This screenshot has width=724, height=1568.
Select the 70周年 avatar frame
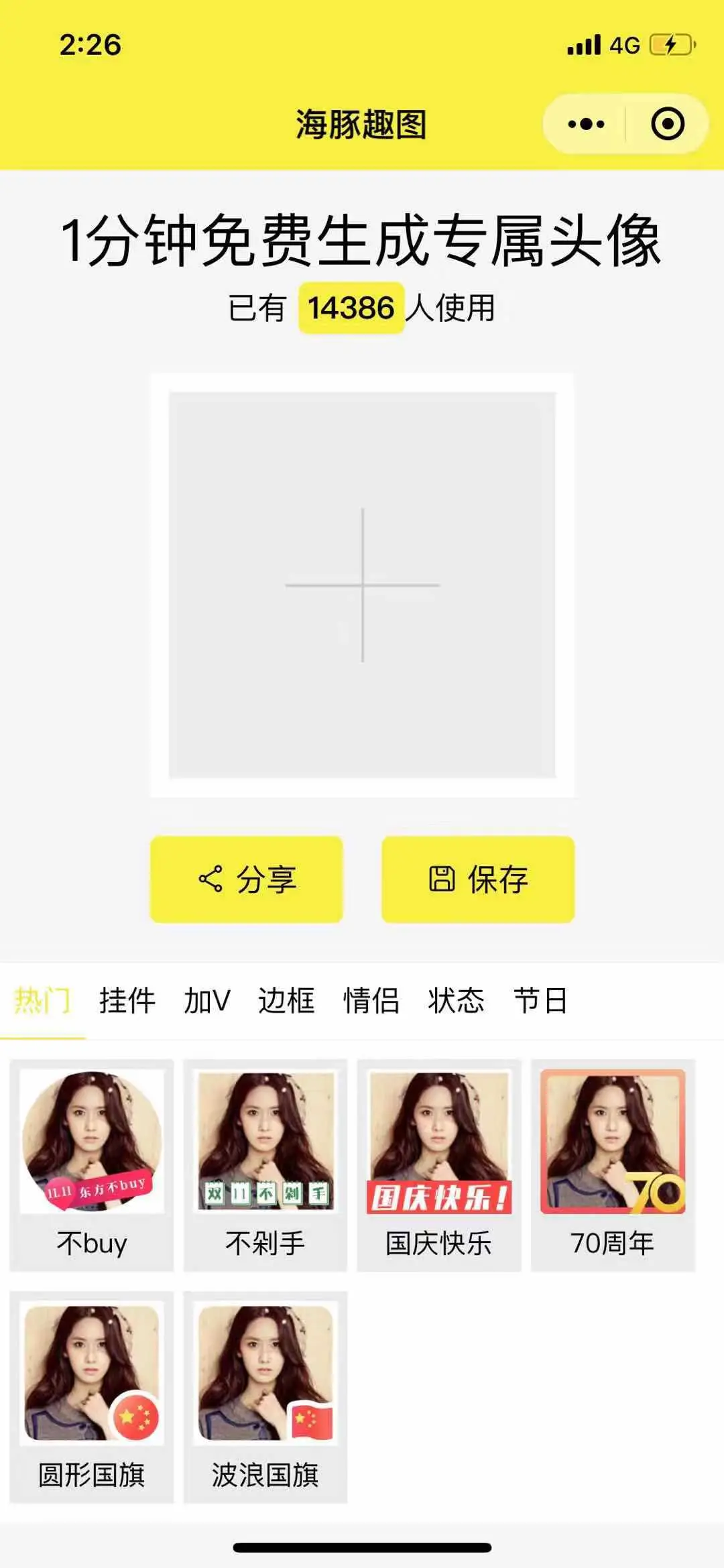(613, 1164)
